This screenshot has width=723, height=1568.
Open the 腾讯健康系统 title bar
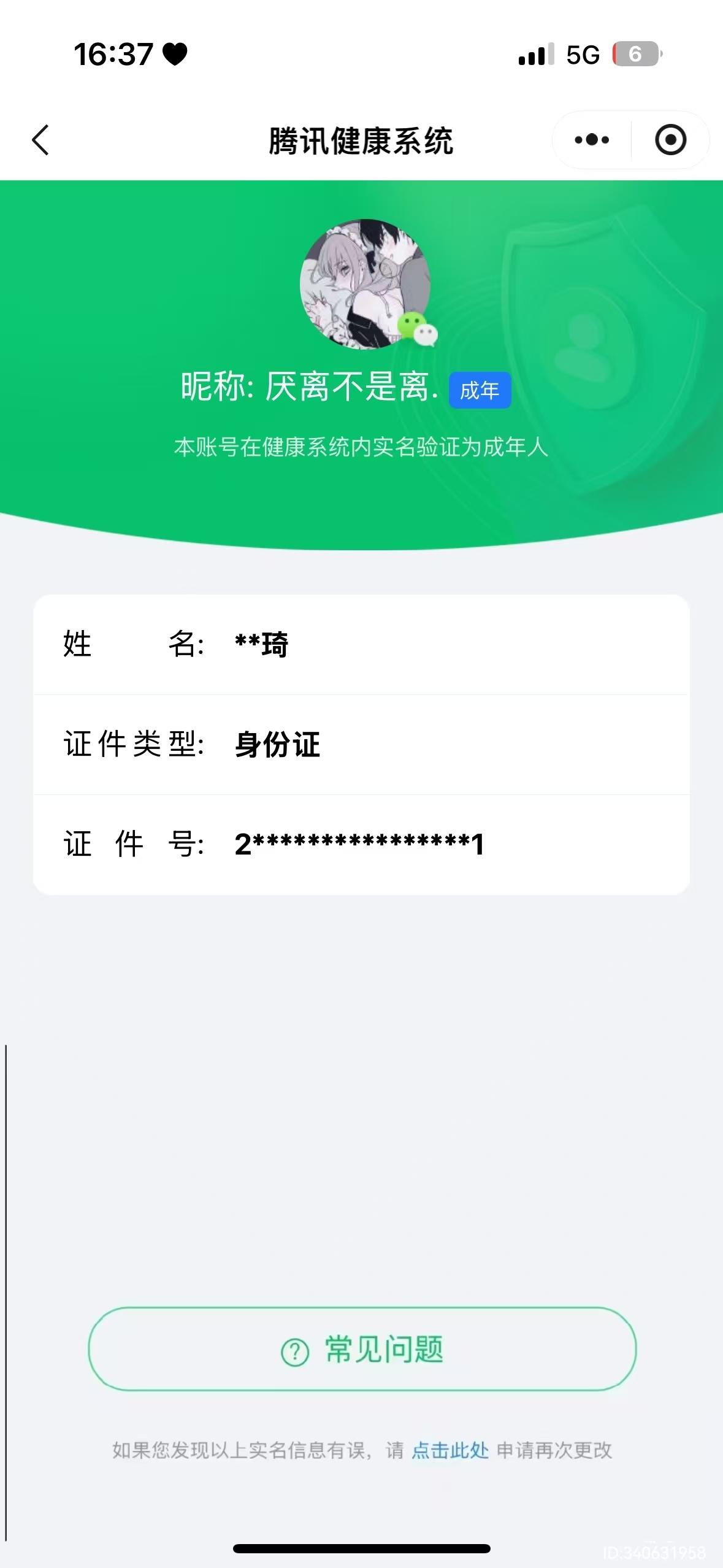pos(362,140)
